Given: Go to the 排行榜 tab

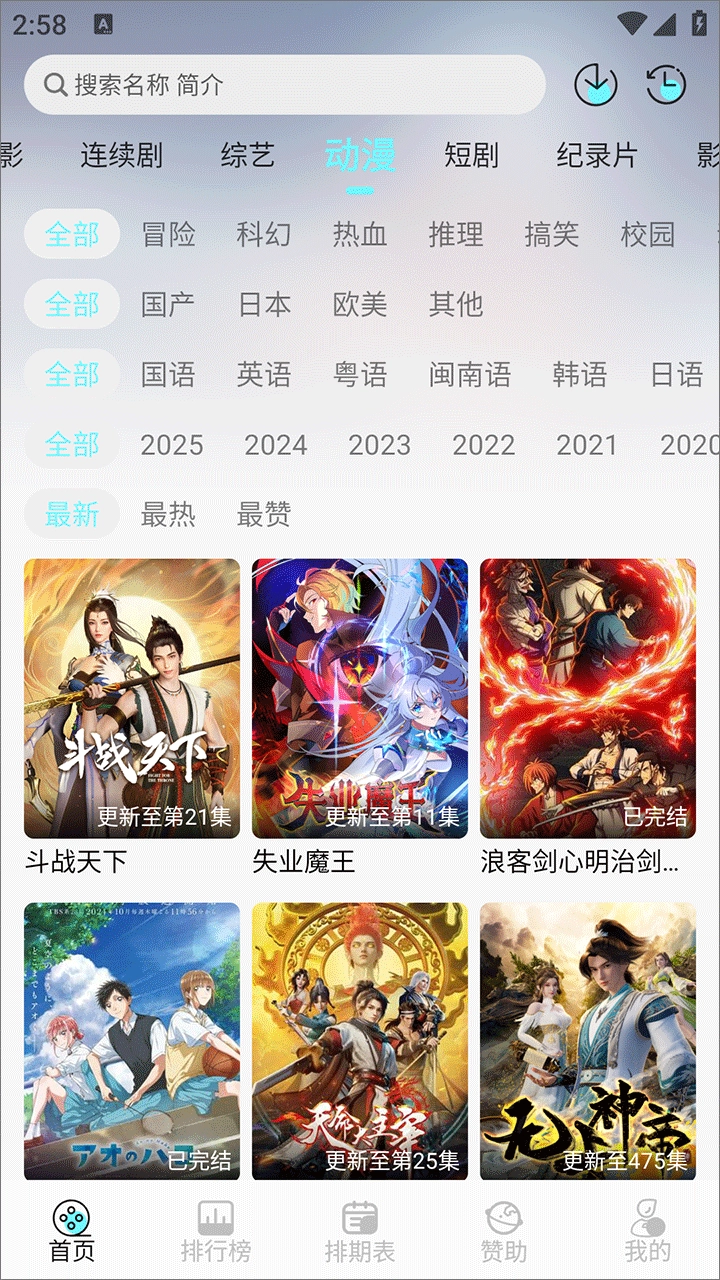Looking at the screenshot, I should coord(216,1232).
